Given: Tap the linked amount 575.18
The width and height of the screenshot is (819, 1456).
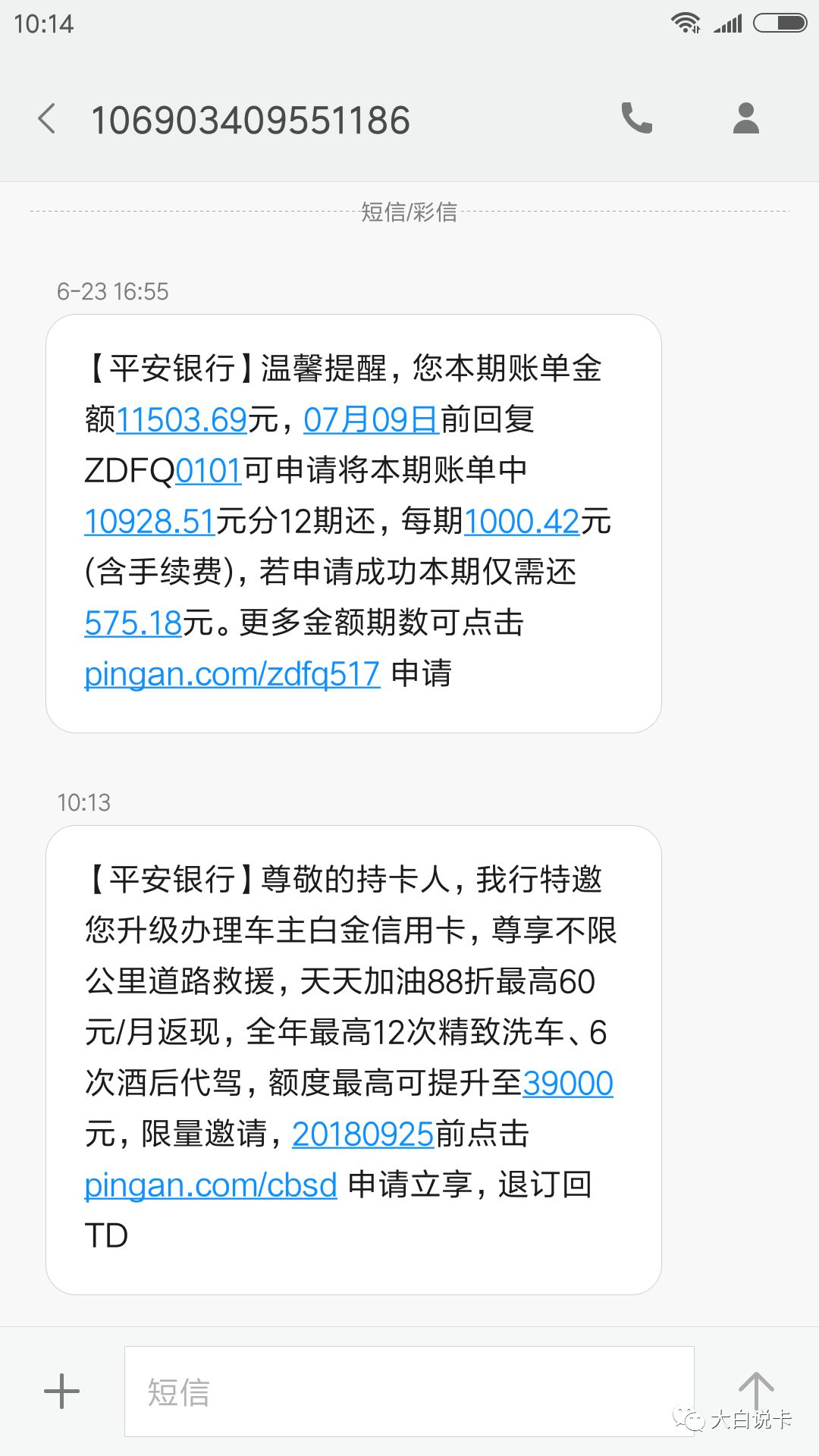Looking at the screenshot, I should click(133, 623).
